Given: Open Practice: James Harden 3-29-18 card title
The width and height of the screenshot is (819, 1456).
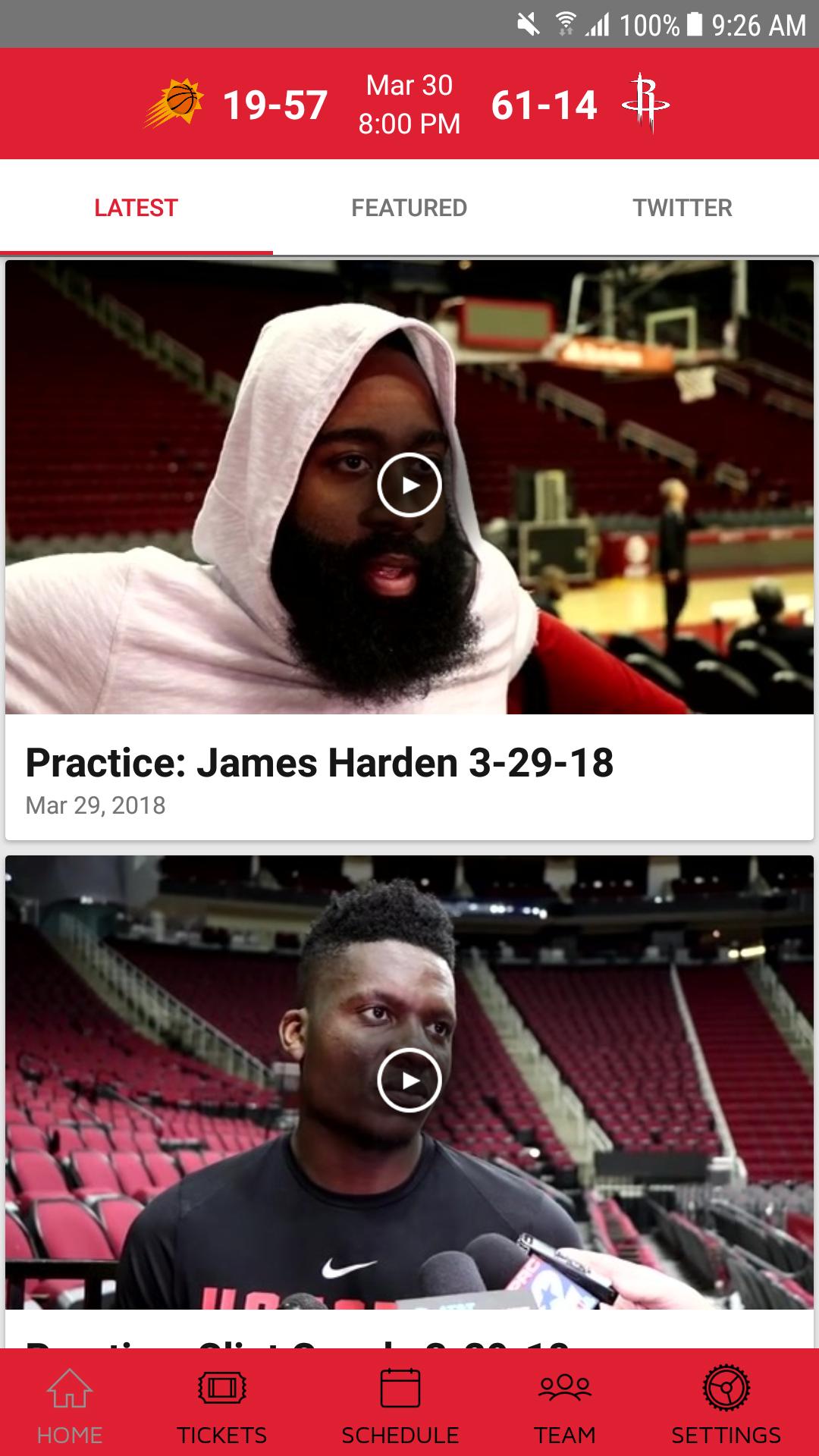Looking at the screenshot, I should tap(319, 763).
